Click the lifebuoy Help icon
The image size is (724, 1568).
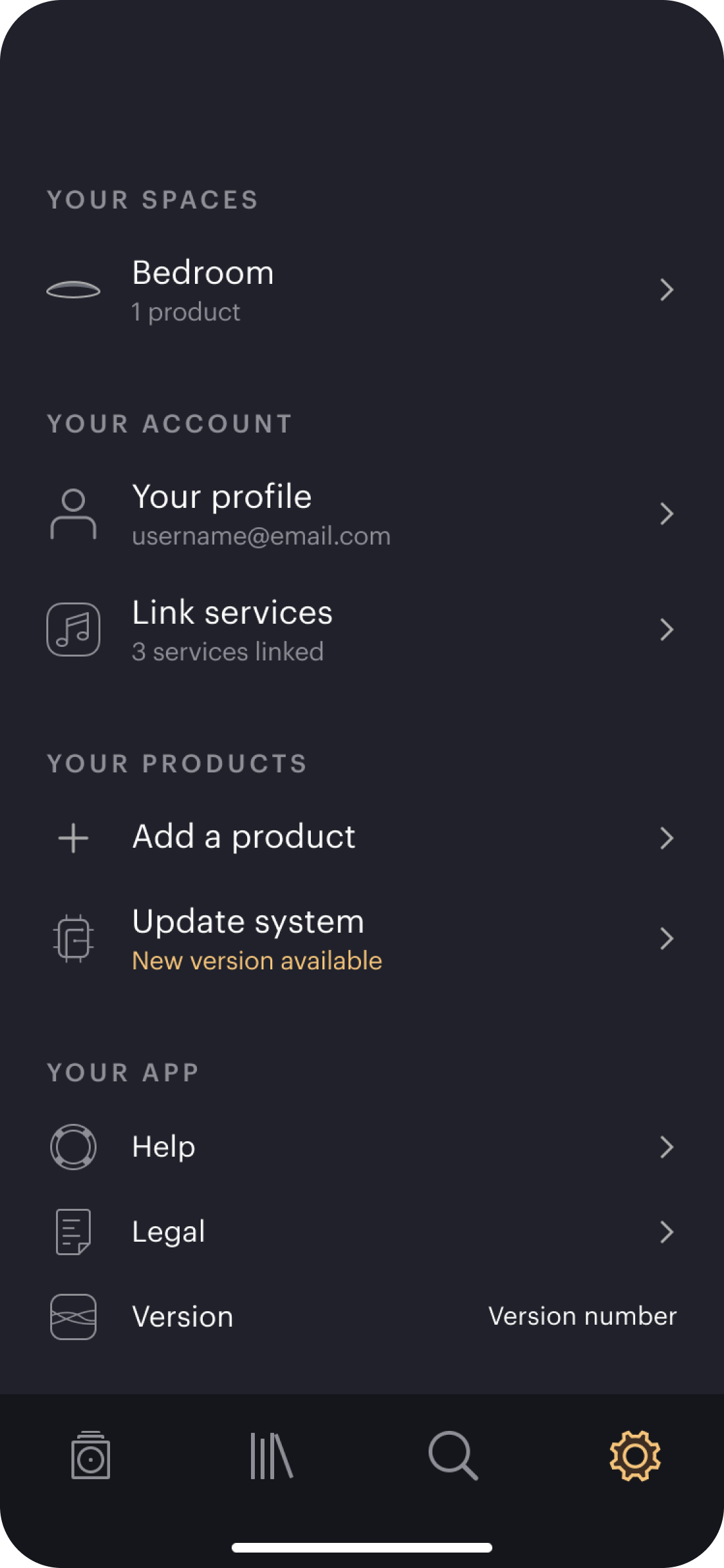pyautogui.click(x=73, y=1146)
